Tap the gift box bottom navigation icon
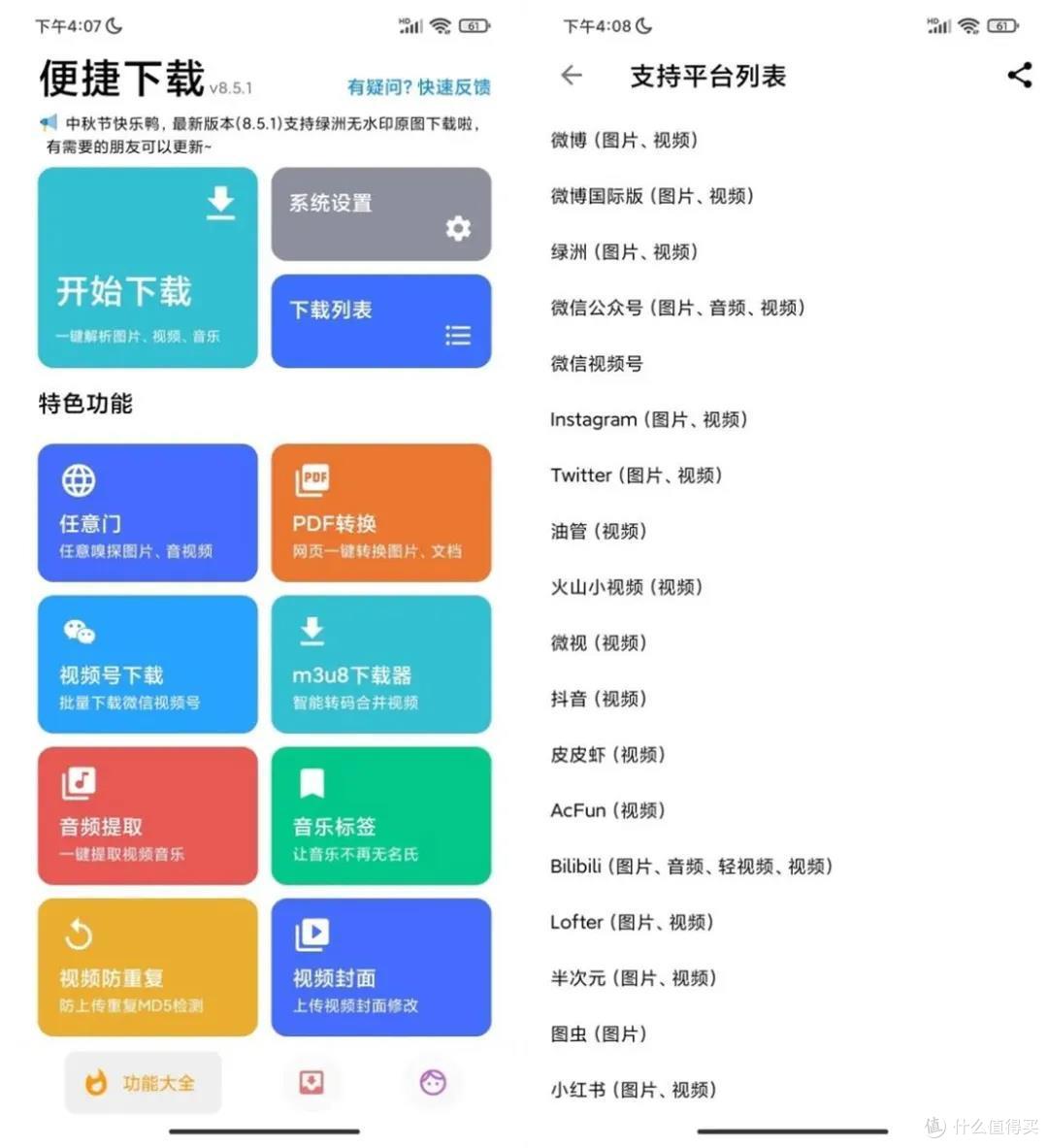 point(311,1080)
